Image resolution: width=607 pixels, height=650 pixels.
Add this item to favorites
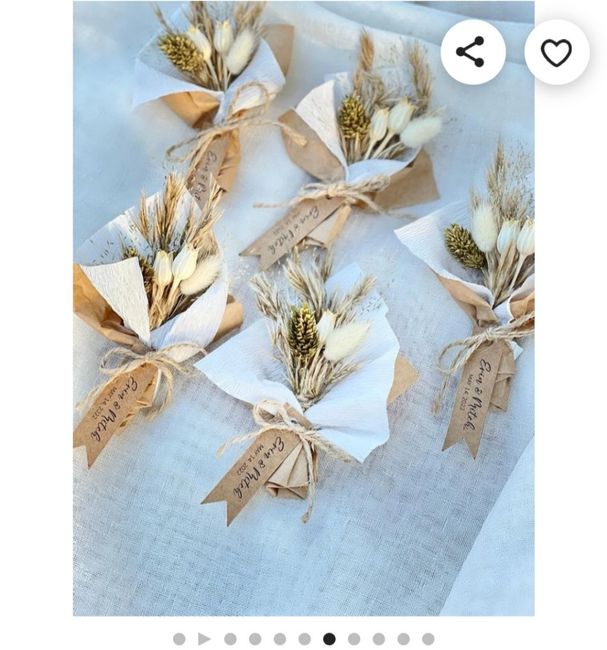pyautogui.click(x=556, y=52)
